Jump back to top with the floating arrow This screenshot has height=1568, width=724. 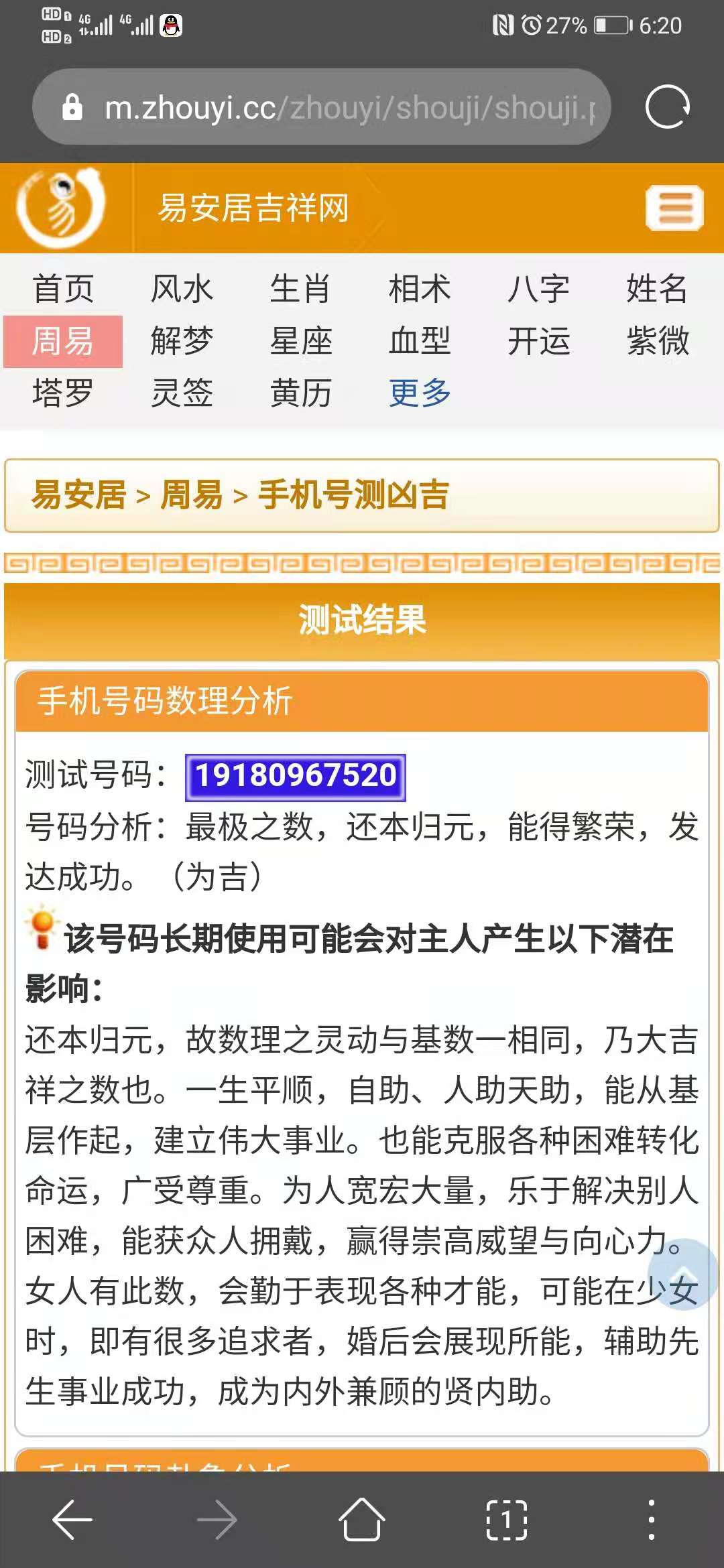click(683, 1274)
